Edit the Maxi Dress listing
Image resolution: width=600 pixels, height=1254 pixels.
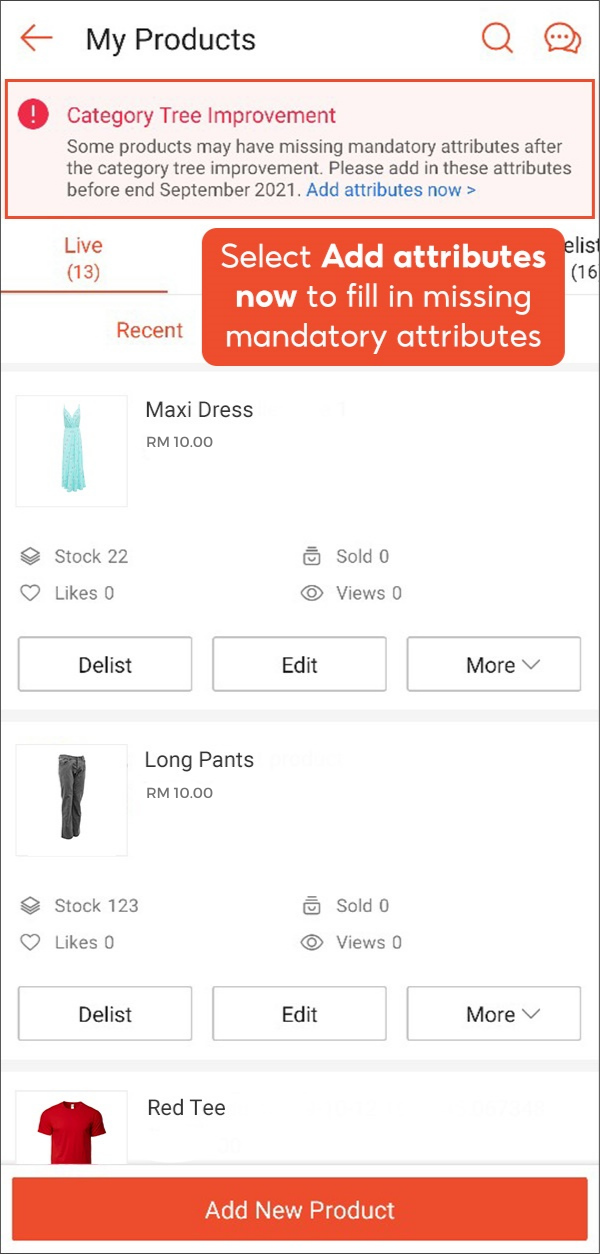point(299,665)
